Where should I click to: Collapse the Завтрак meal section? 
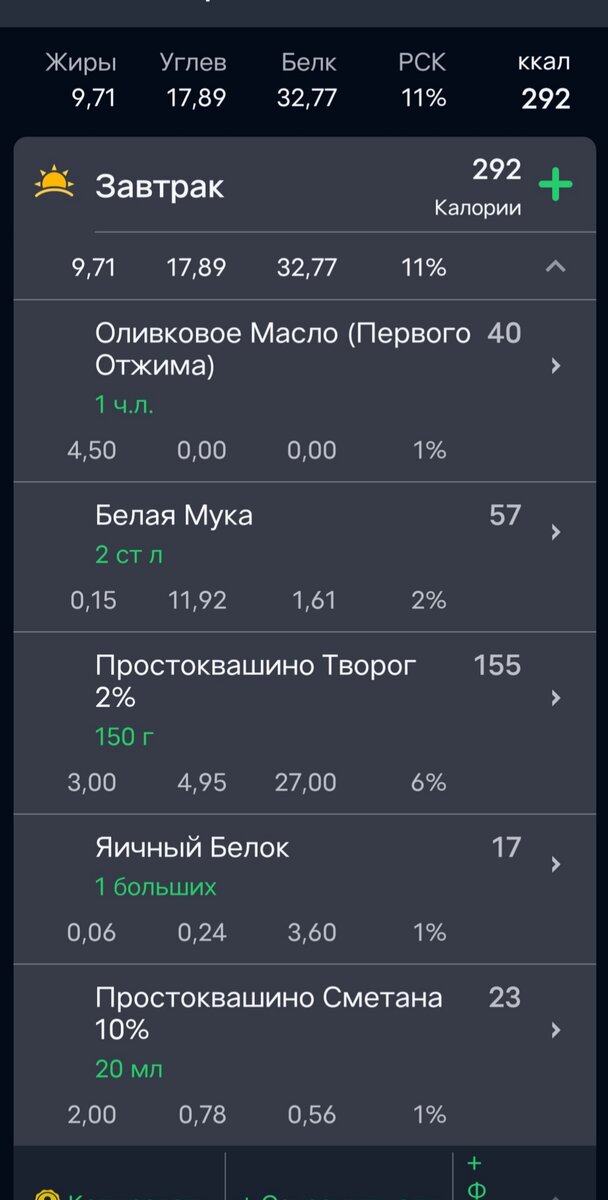point(556,267)
